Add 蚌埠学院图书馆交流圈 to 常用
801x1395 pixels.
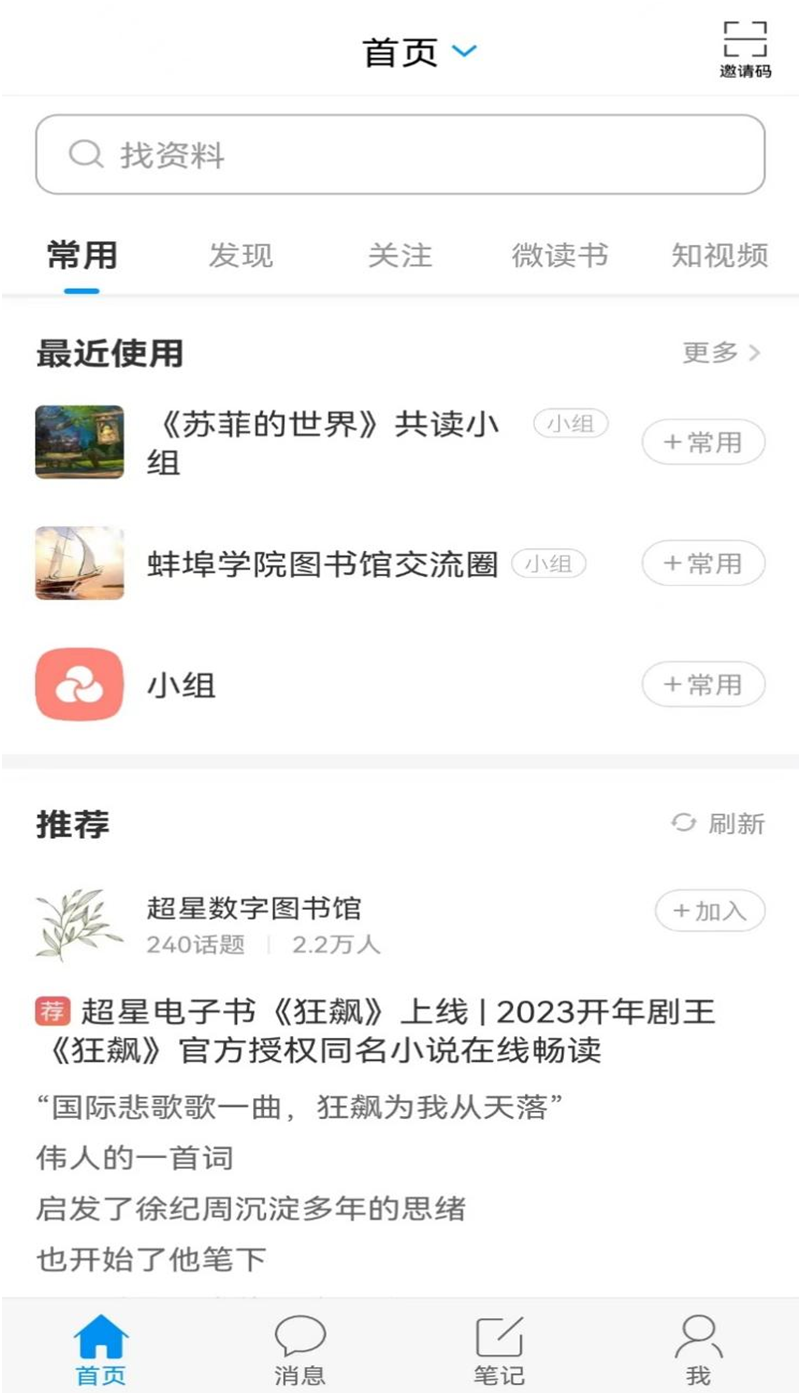pyautogui.click(x=704, y=563)
